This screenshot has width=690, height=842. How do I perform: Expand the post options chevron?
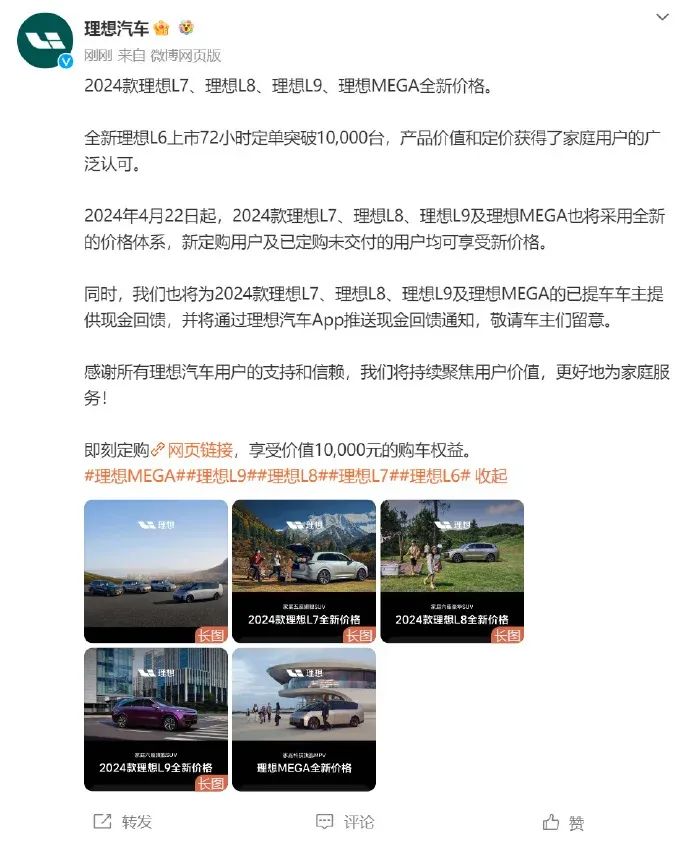point(663,18)
